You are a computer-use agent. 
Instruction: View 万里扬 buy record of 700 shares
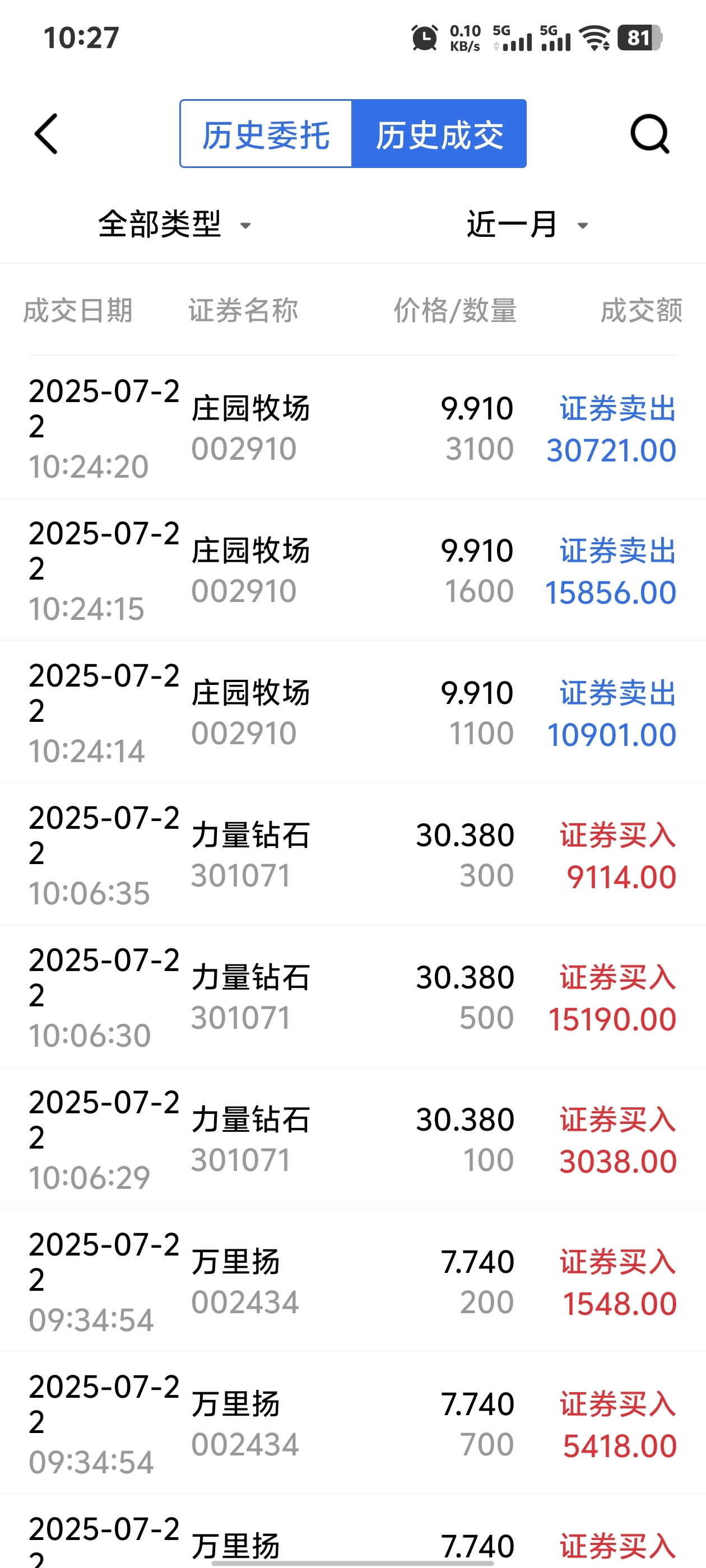coord(354,1423)
